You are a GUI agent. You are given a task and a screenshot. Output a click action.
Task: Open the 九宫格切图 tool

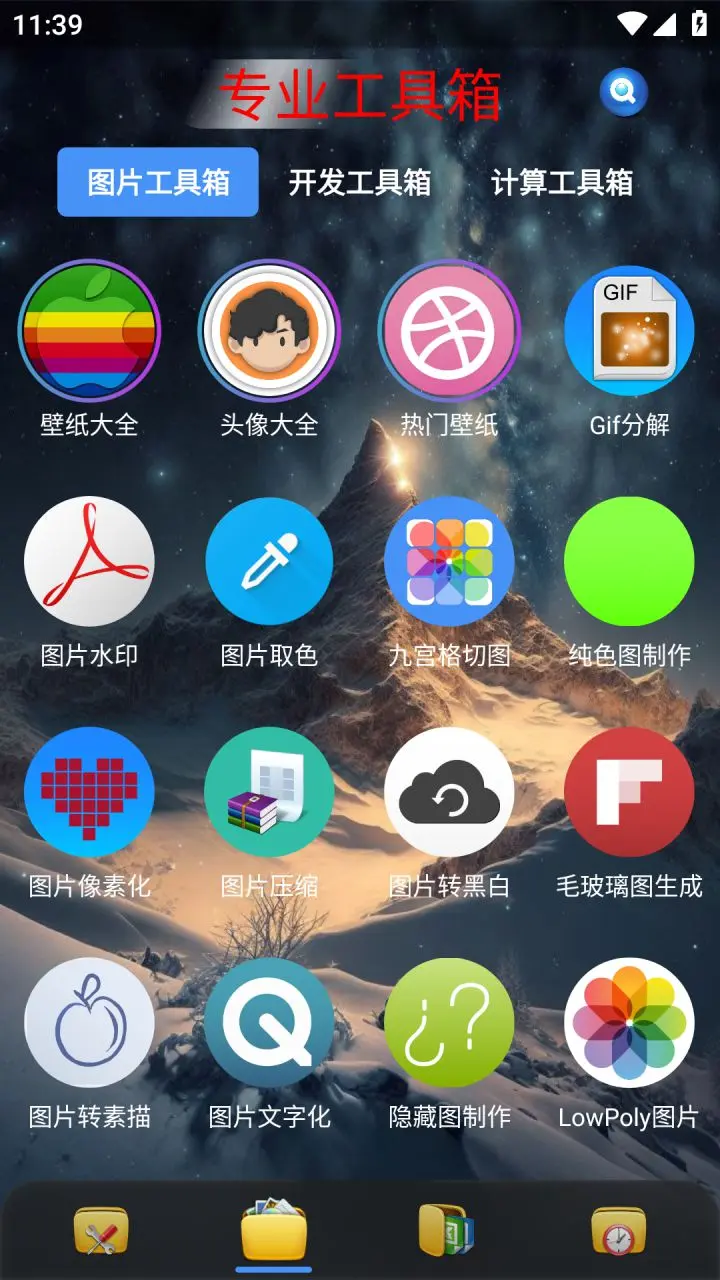(449, 562)
